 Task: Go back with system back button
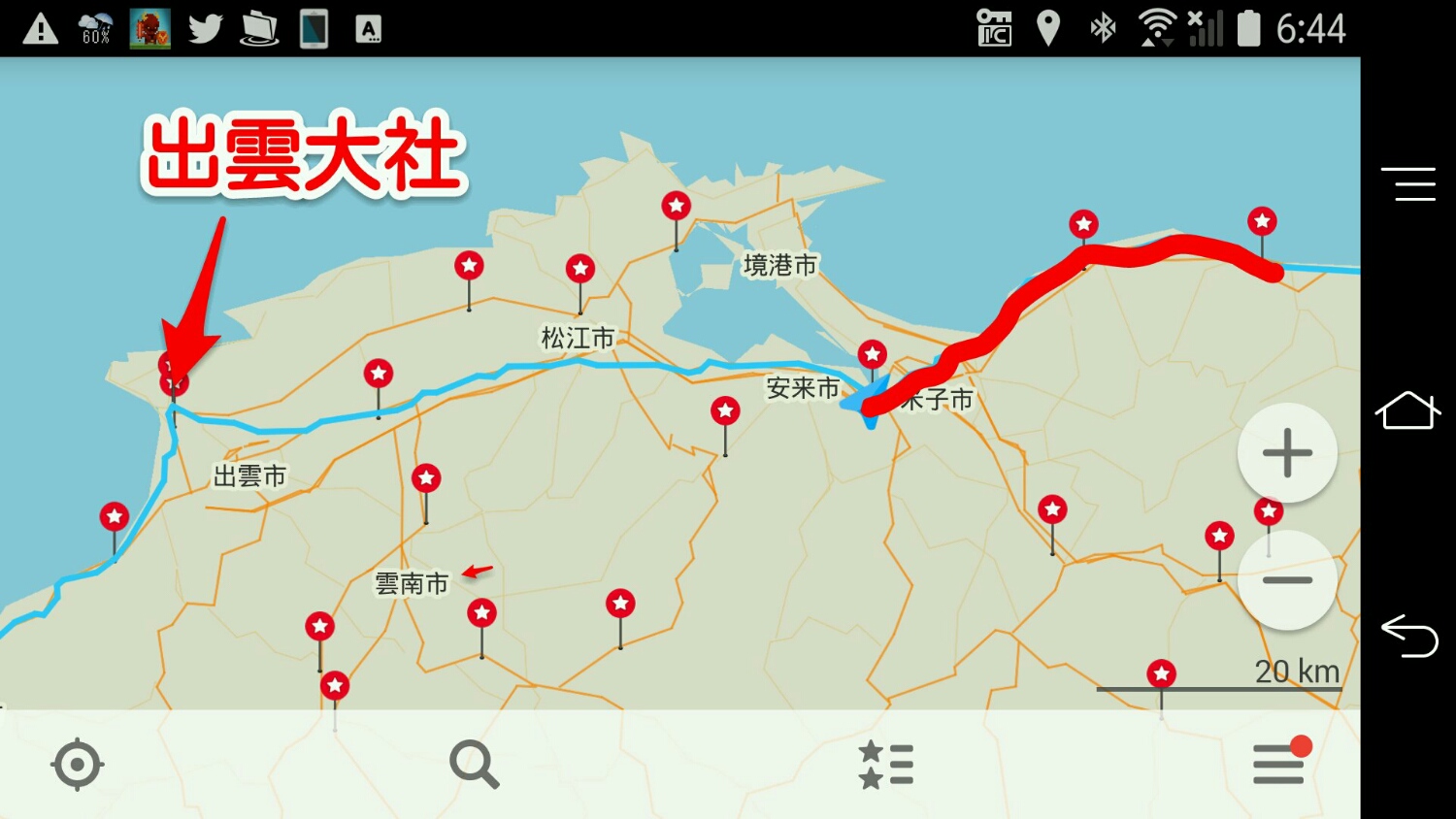click(1407, 636)
